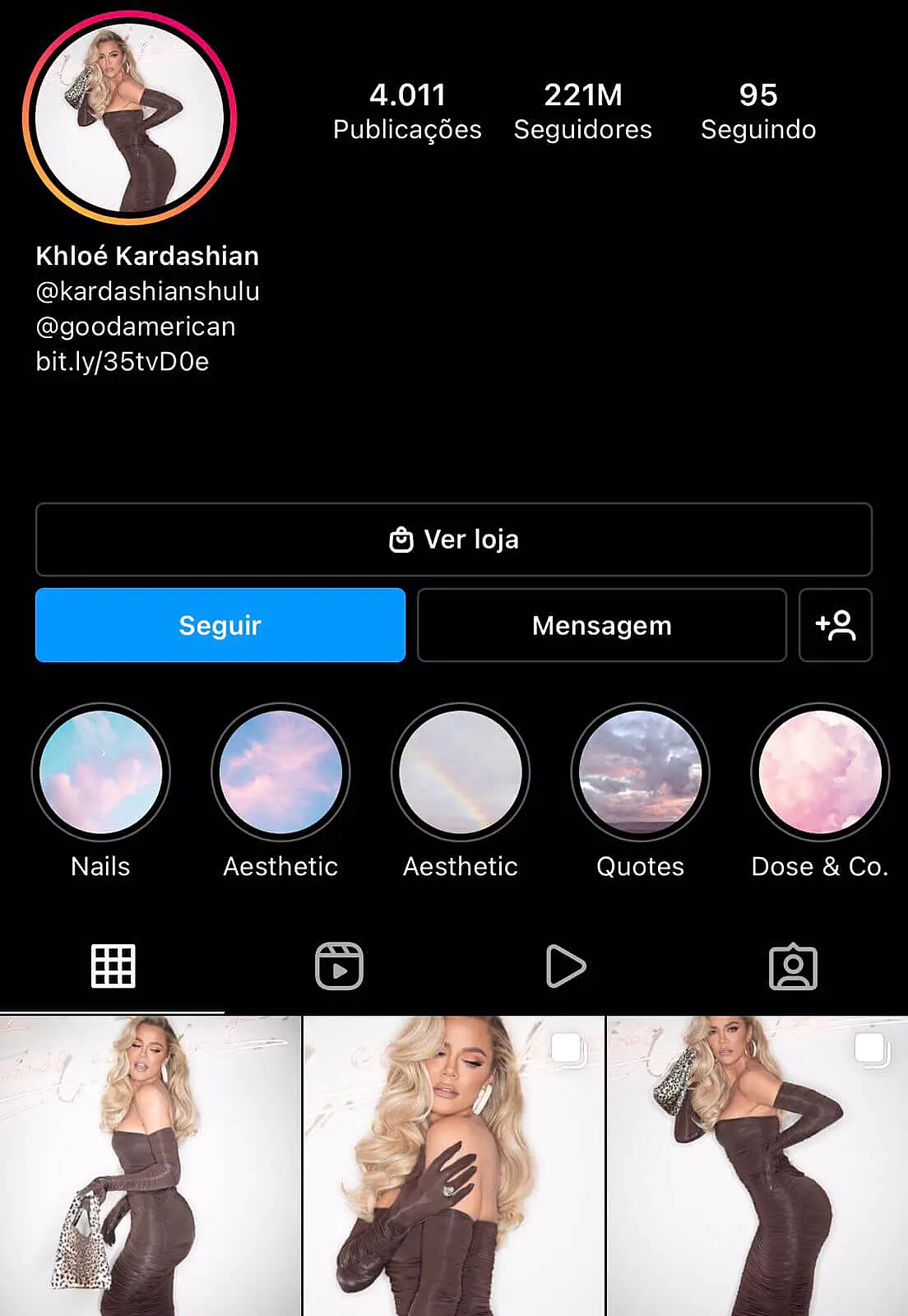
Task: Follow by pressing the Seguir button
Action: [x=219, y=625]
